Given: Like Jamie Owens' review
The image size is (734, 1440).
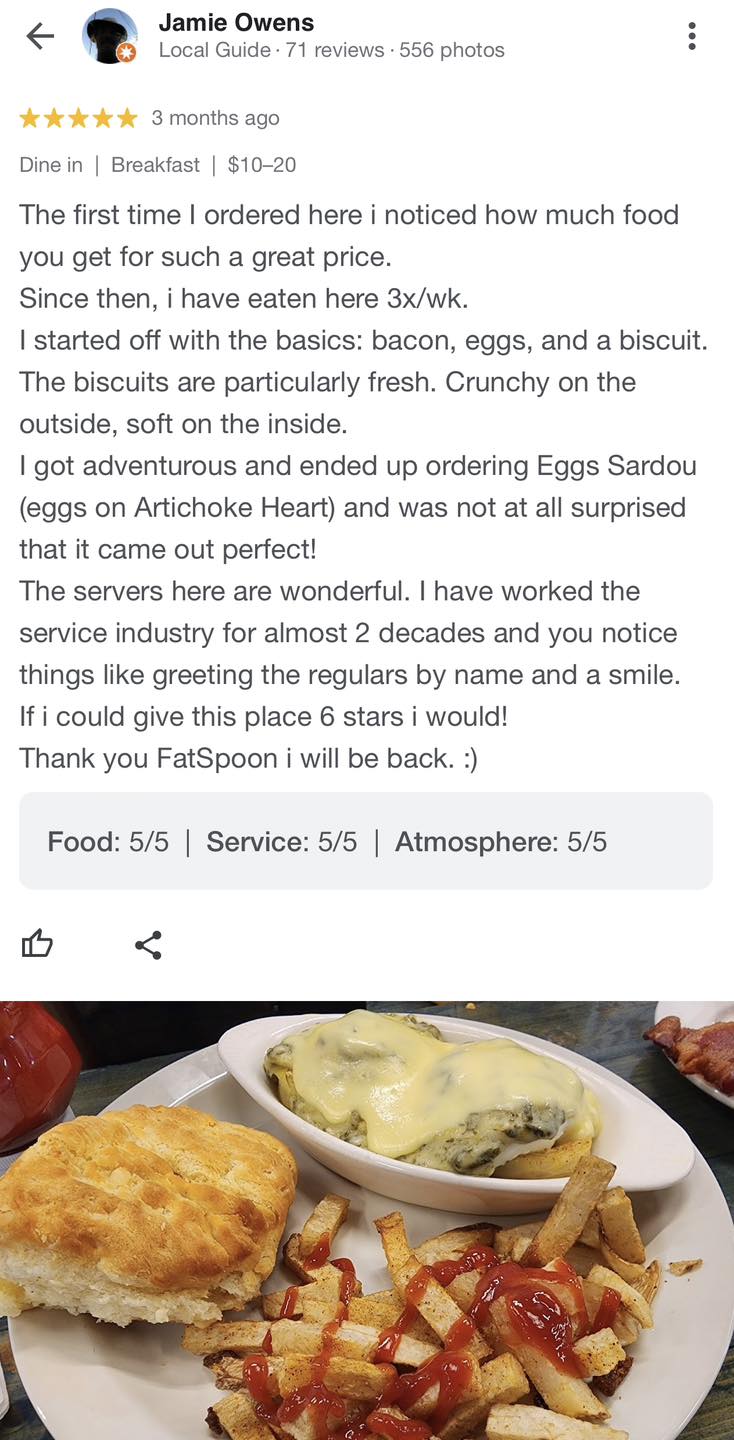Looking at the screenshot, I should (x=37, y=943).
